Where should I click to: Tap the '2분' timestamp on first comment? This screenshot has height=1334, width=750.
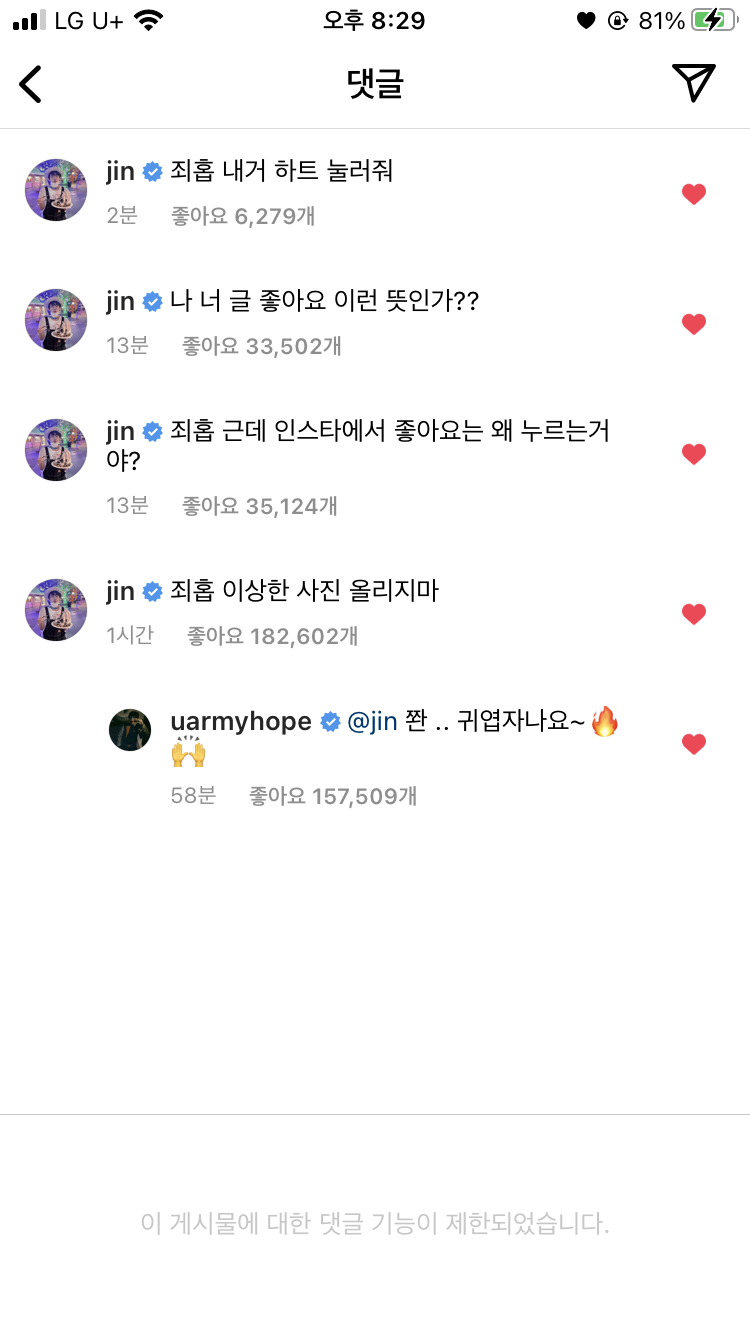click(x=122, y=216)
